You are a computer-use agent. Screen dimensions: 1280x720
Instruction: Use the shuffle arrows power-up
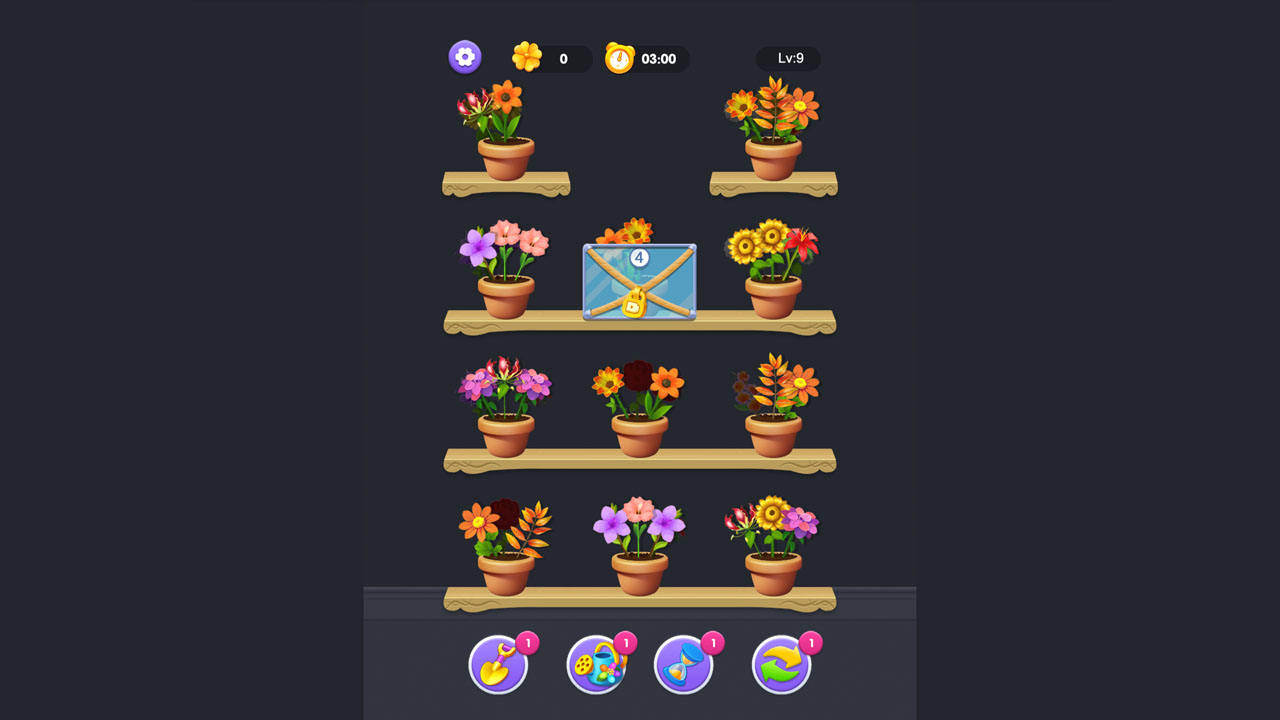pos(781,664)
